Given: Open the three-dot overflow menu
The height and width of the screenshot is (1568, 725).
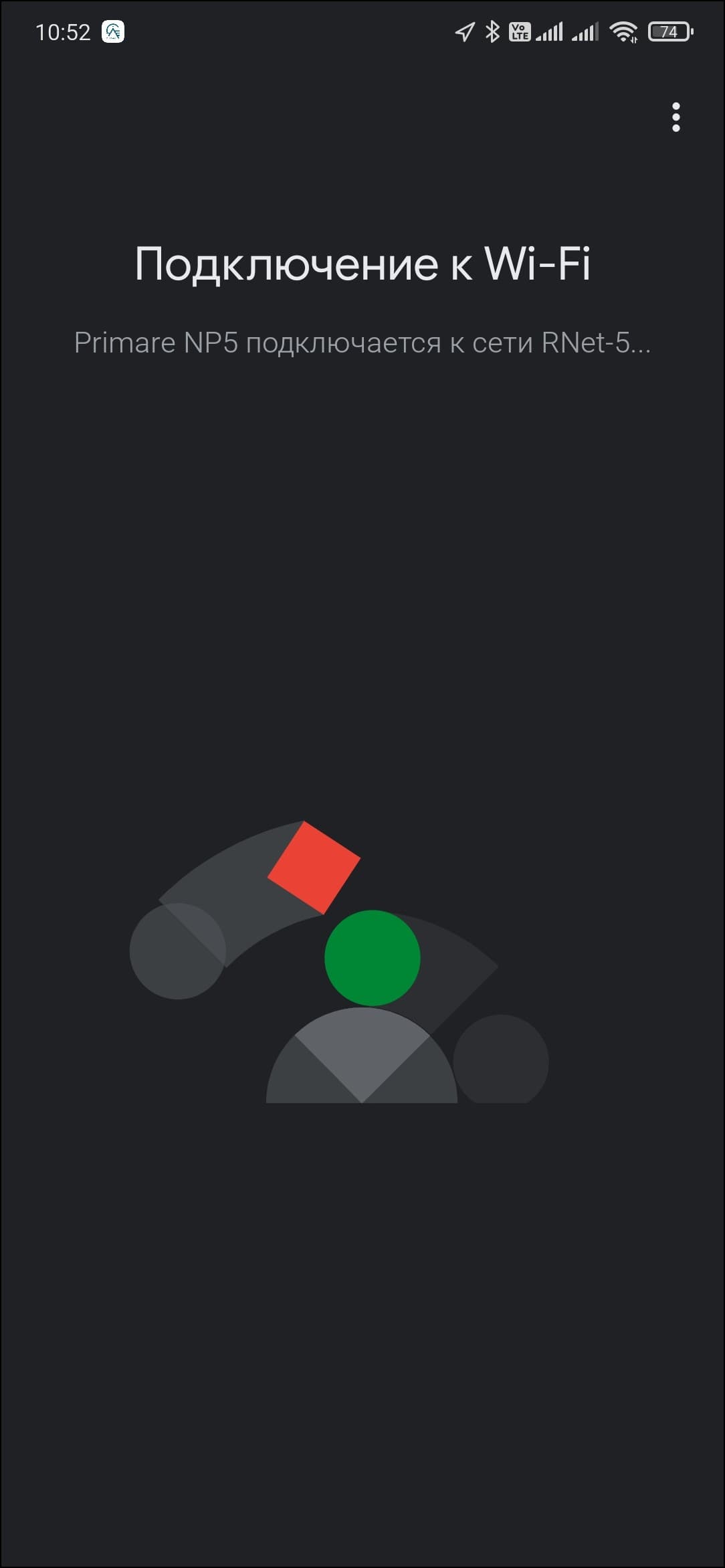Looking at the screenshot, I should click(x=676, y=117).
